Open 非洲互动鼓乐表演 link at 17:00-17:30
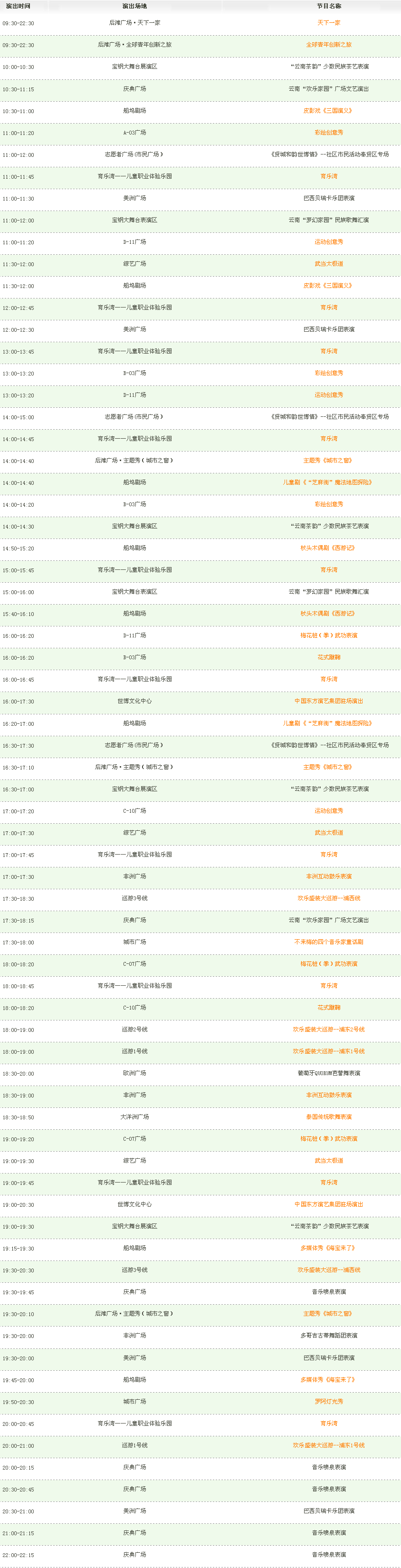401x1568 pixels. point(329,876)
